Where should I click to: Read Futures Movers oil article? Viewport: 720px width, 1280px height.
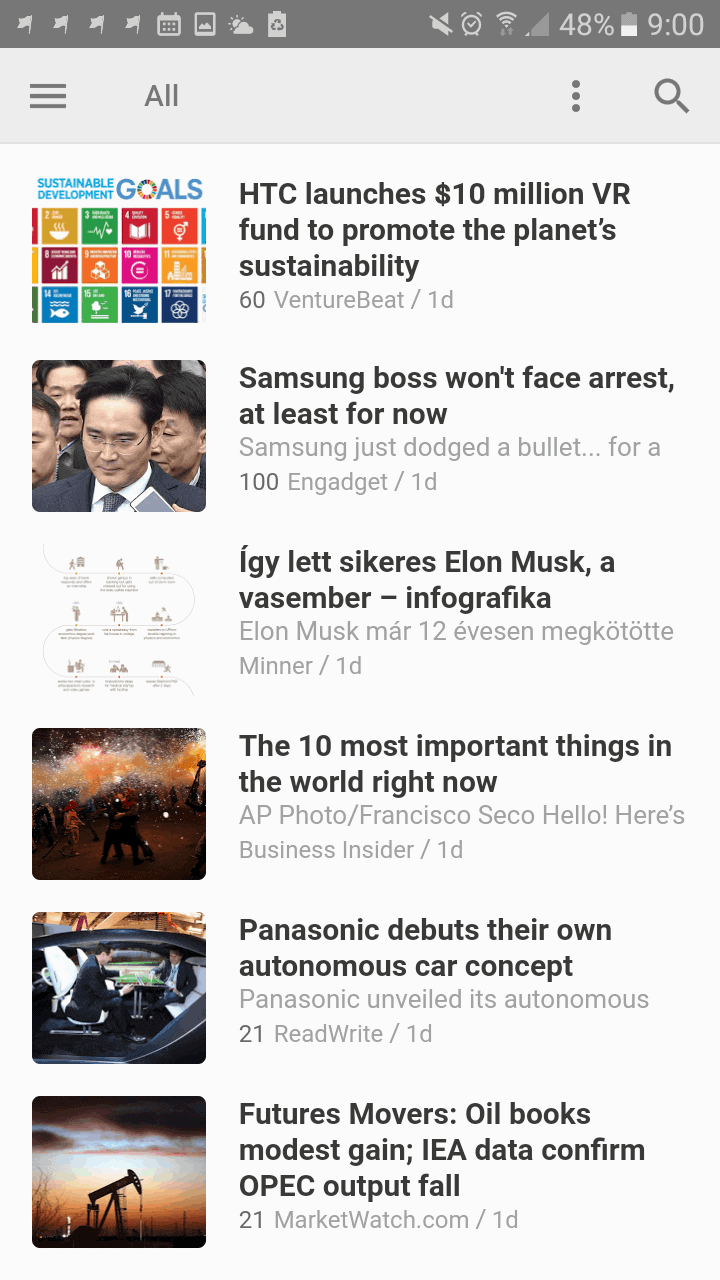click(x=441, y=1150)
